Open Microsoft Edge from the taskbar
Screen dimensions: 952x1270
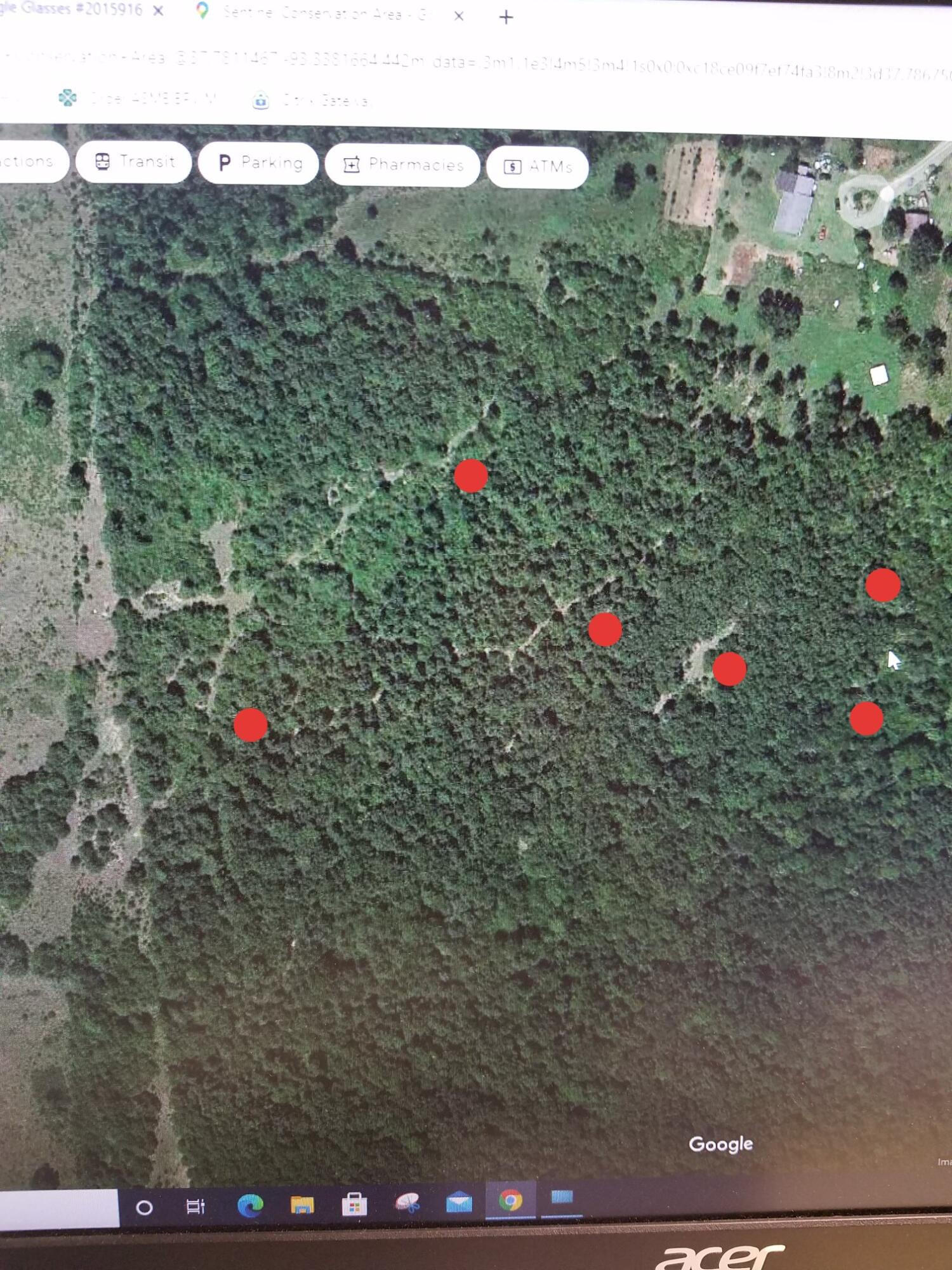(250, 1205)
